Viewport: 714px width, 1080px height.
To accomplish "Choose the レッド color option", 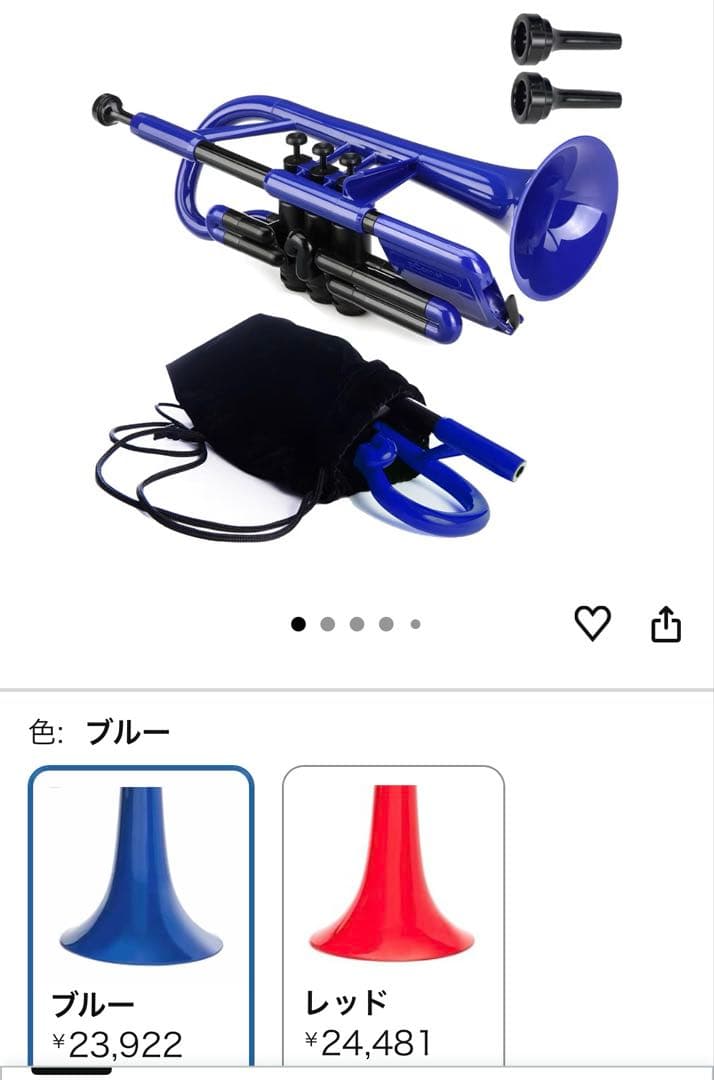I will pos(393,915).
